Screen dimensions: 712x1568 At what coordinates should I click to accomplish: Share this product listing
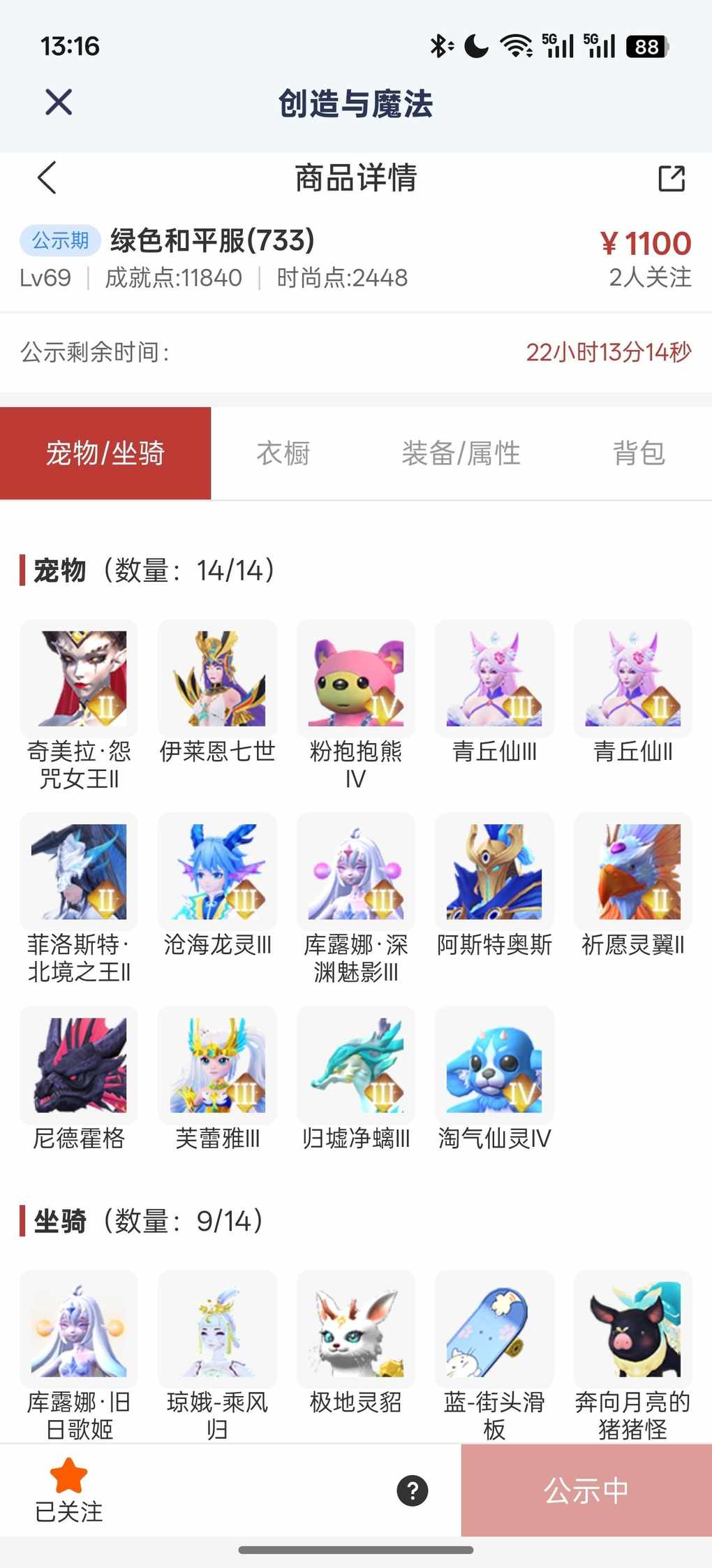(x=672, y=178)
